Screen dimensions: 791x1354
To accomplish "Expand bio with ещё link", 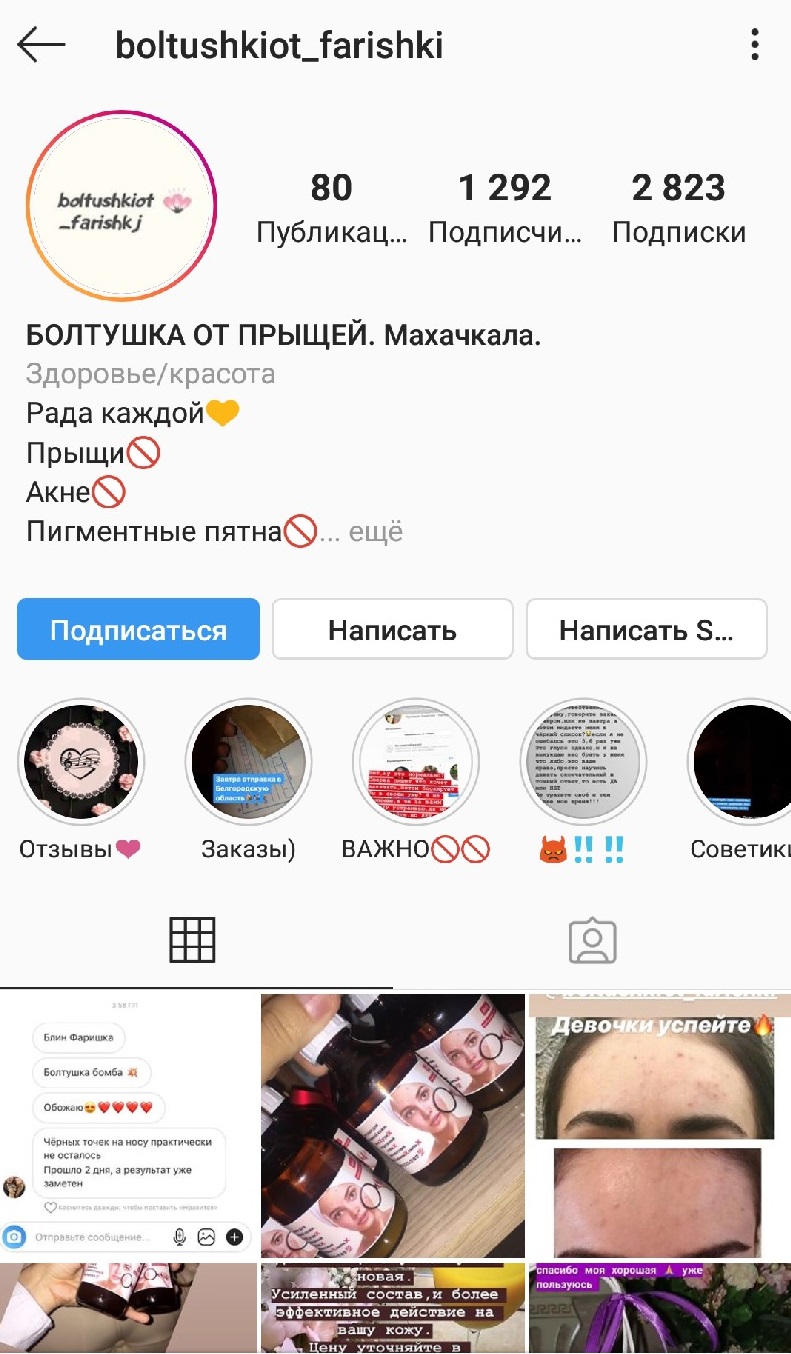I will [x=375, y=532].
